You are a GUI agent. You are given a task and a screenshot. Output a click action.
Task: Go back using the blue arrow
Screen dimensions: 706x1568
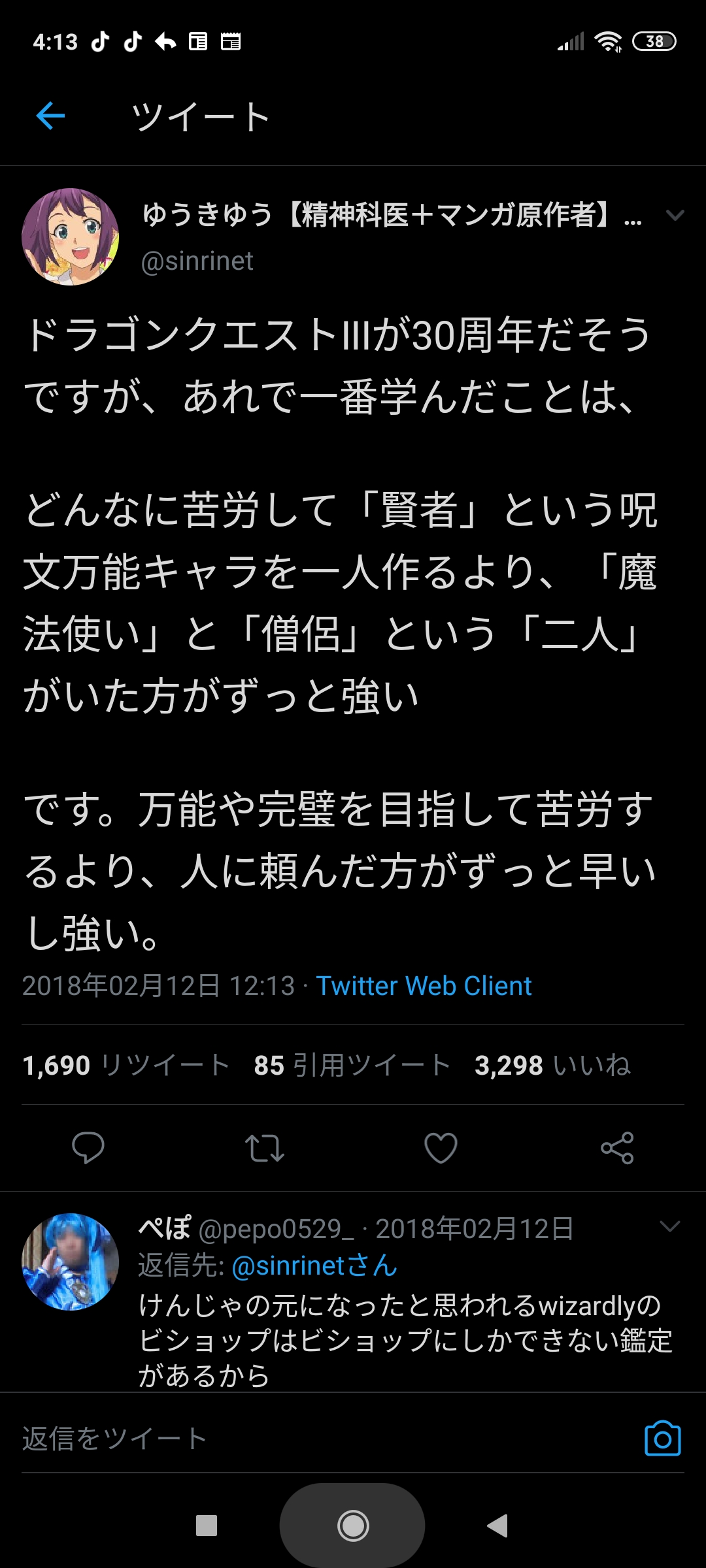50,117
